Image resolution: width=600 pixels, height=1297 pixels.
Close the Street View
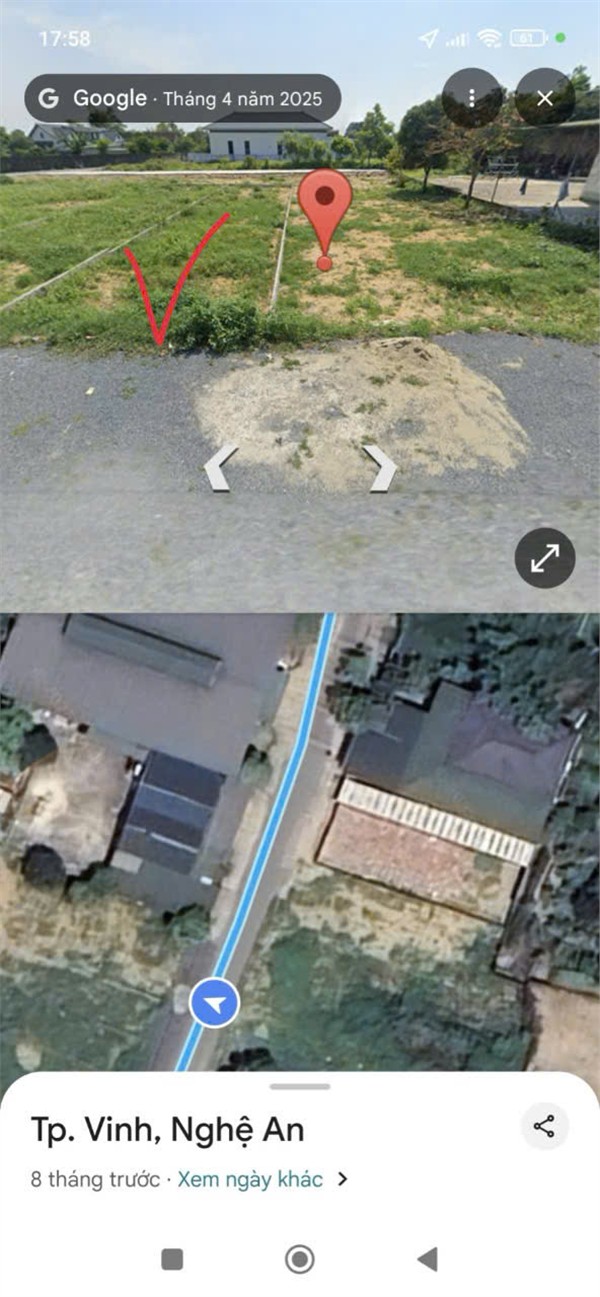[x=545, y=98]
